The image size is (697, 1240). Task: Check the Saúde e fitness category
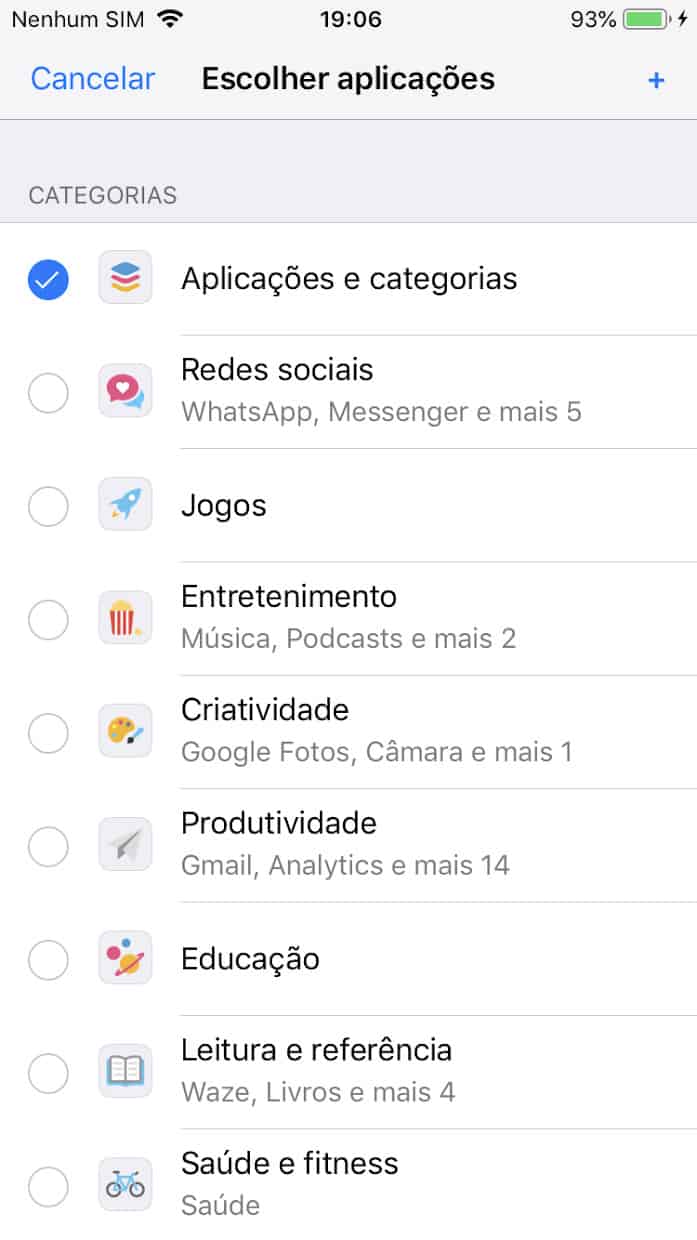click(48, 1187)
